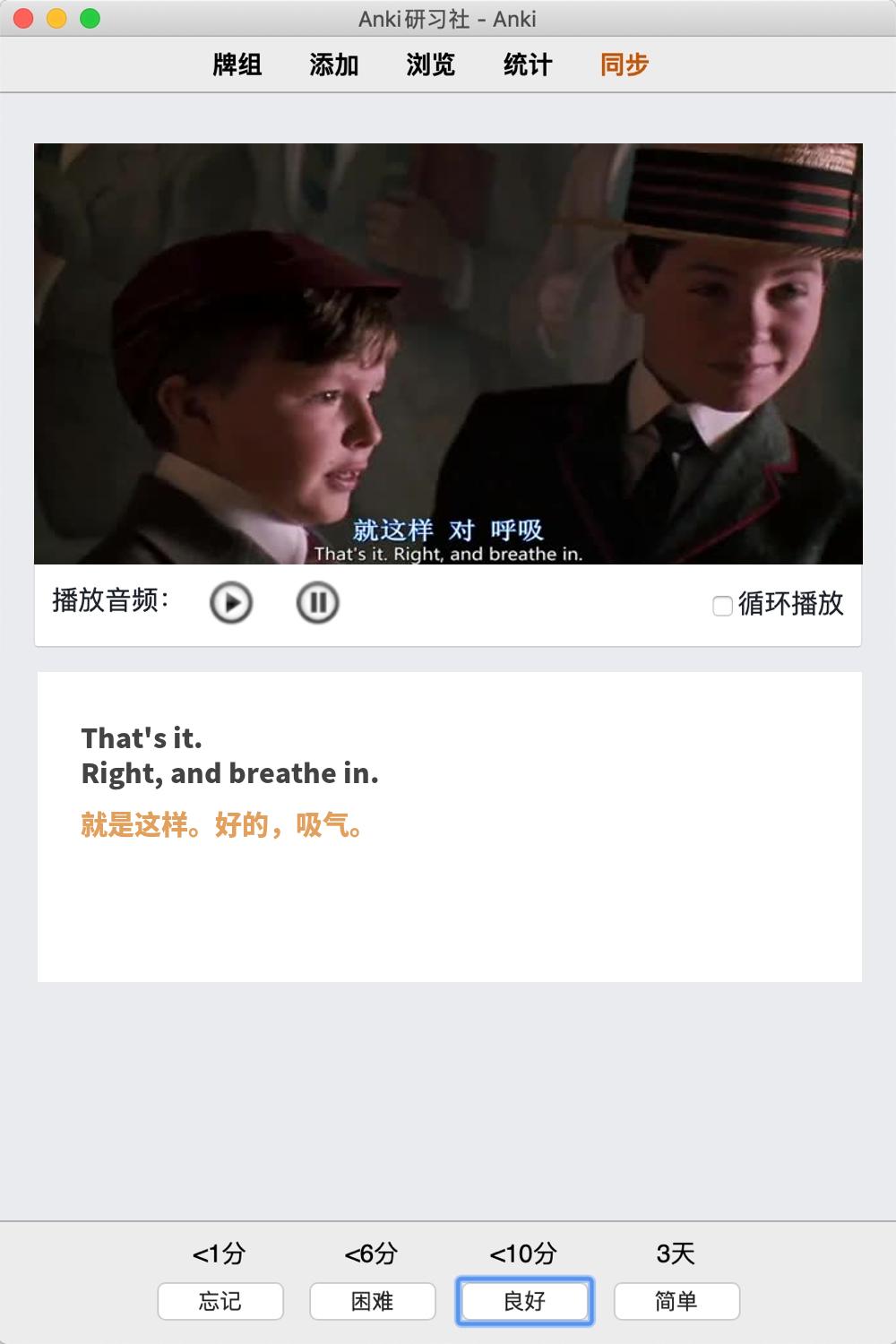Viewport: 896px width, 1344px height.
Task: Close the Anki window
Action: point(24,18)
